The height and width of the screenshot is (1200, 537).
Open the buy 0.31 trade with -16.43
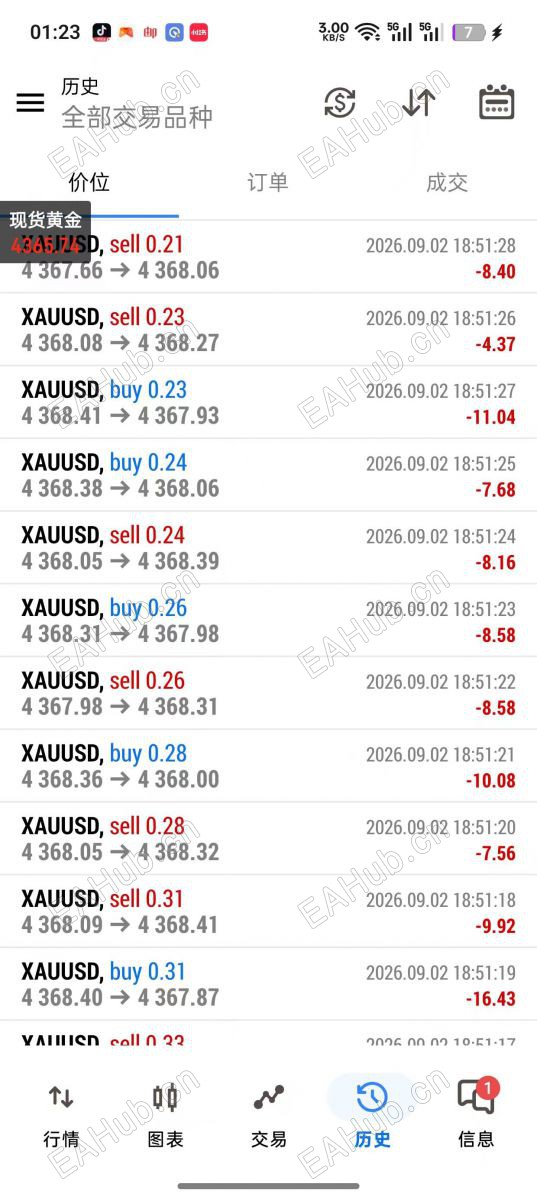click(268, 984)
